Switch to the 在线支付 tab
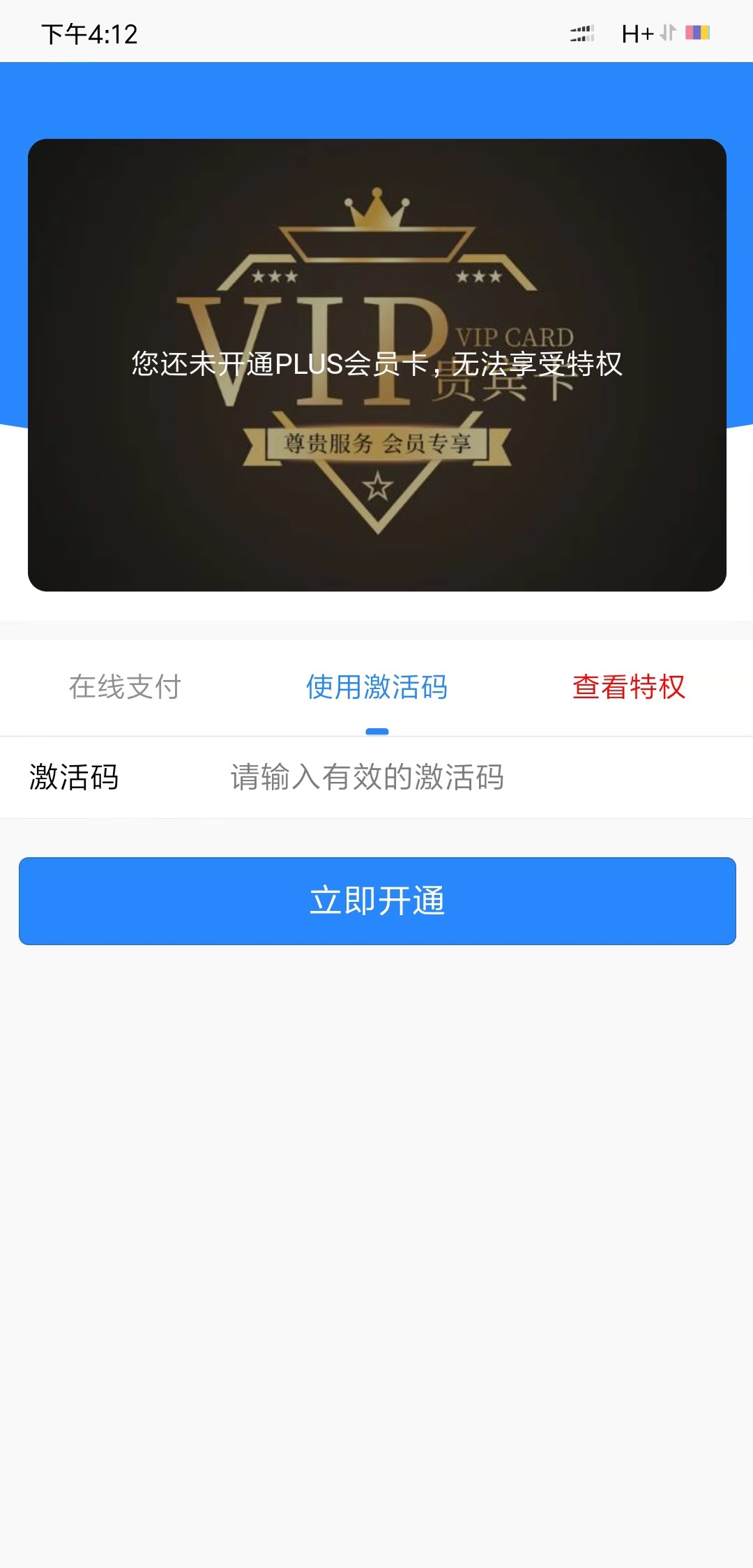The image size is (753, 1568). pos(125,688)
